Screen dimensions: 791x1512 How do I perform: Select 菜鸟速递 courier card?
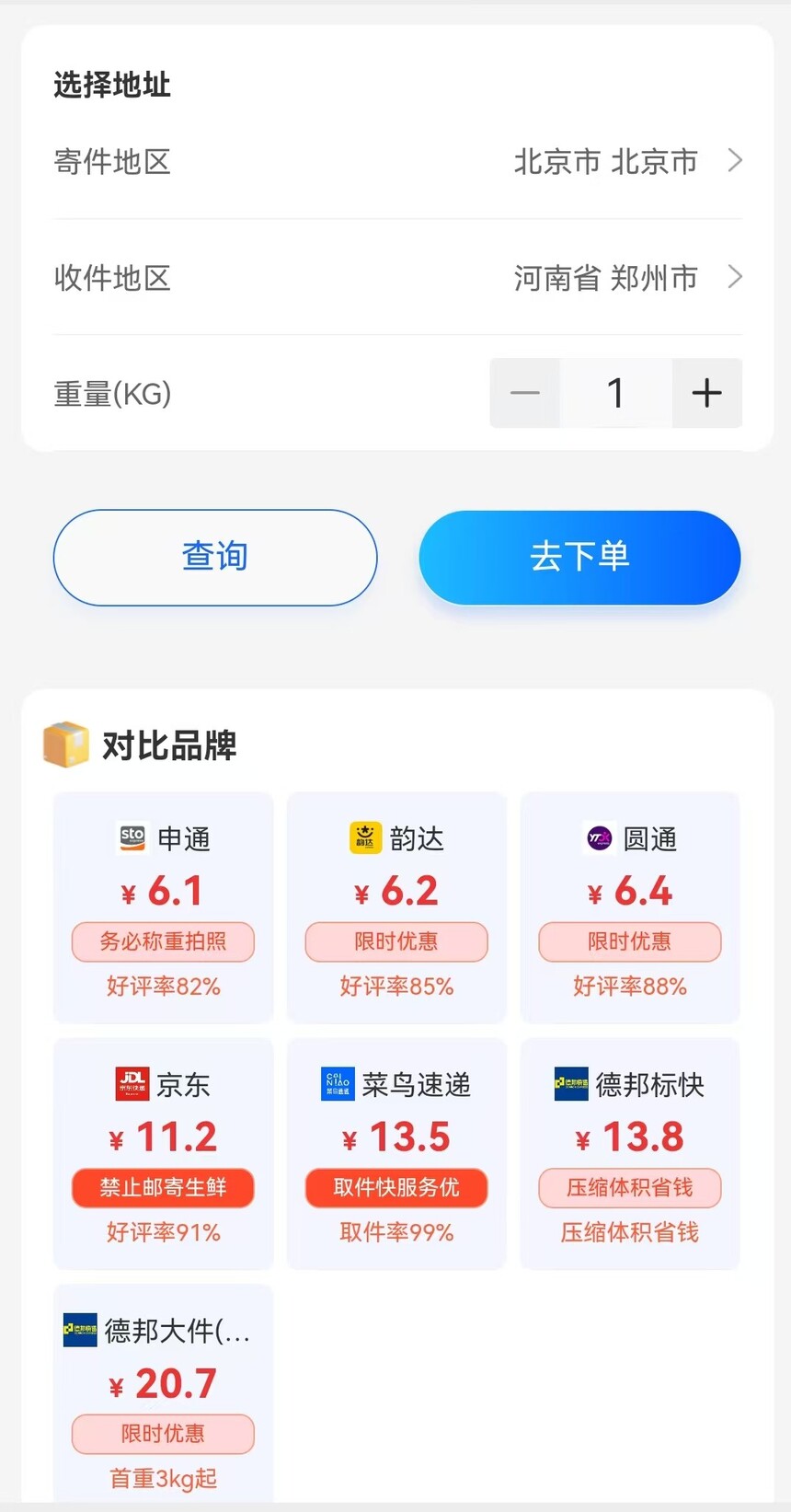(396, 1153)
